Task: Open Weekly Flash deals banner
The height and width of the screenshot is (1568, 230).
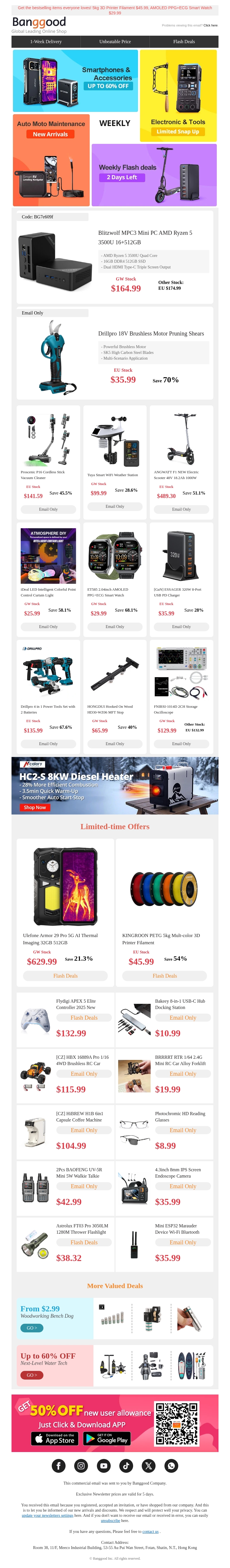Action: 154,175
